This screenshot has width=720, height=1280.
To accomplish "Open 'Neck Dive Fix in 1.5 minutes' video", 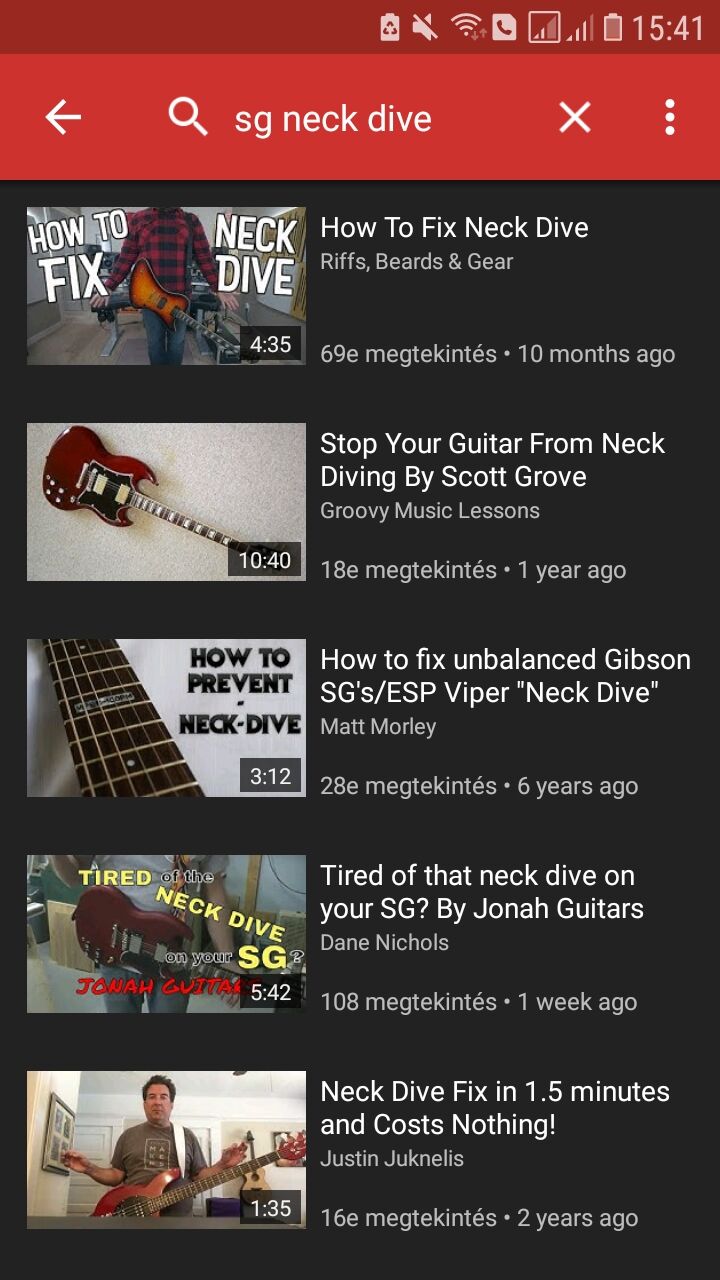I will (167, 1149).
